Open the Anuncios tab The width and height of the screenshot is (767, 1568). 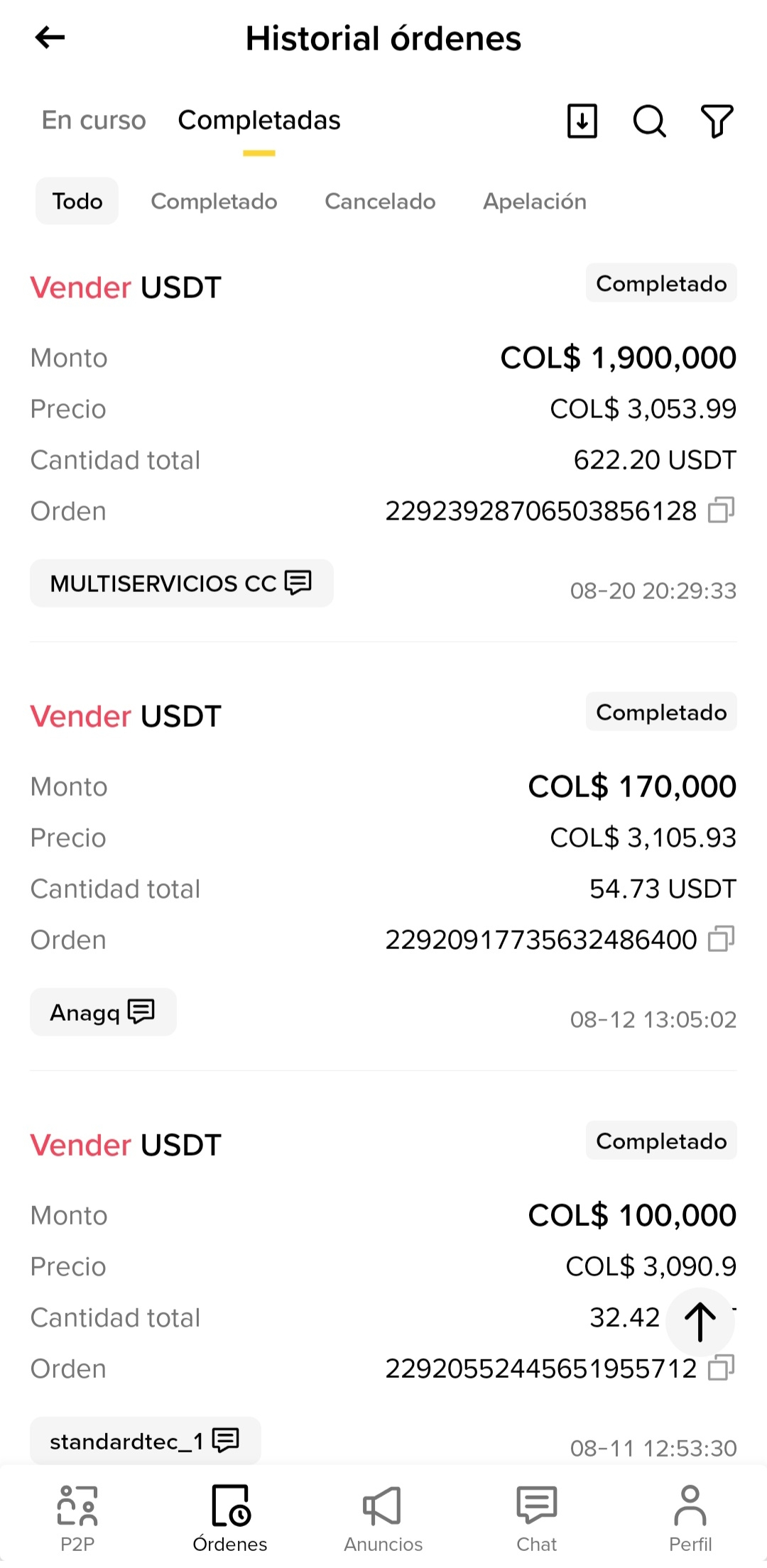[x=383, y=1518]
